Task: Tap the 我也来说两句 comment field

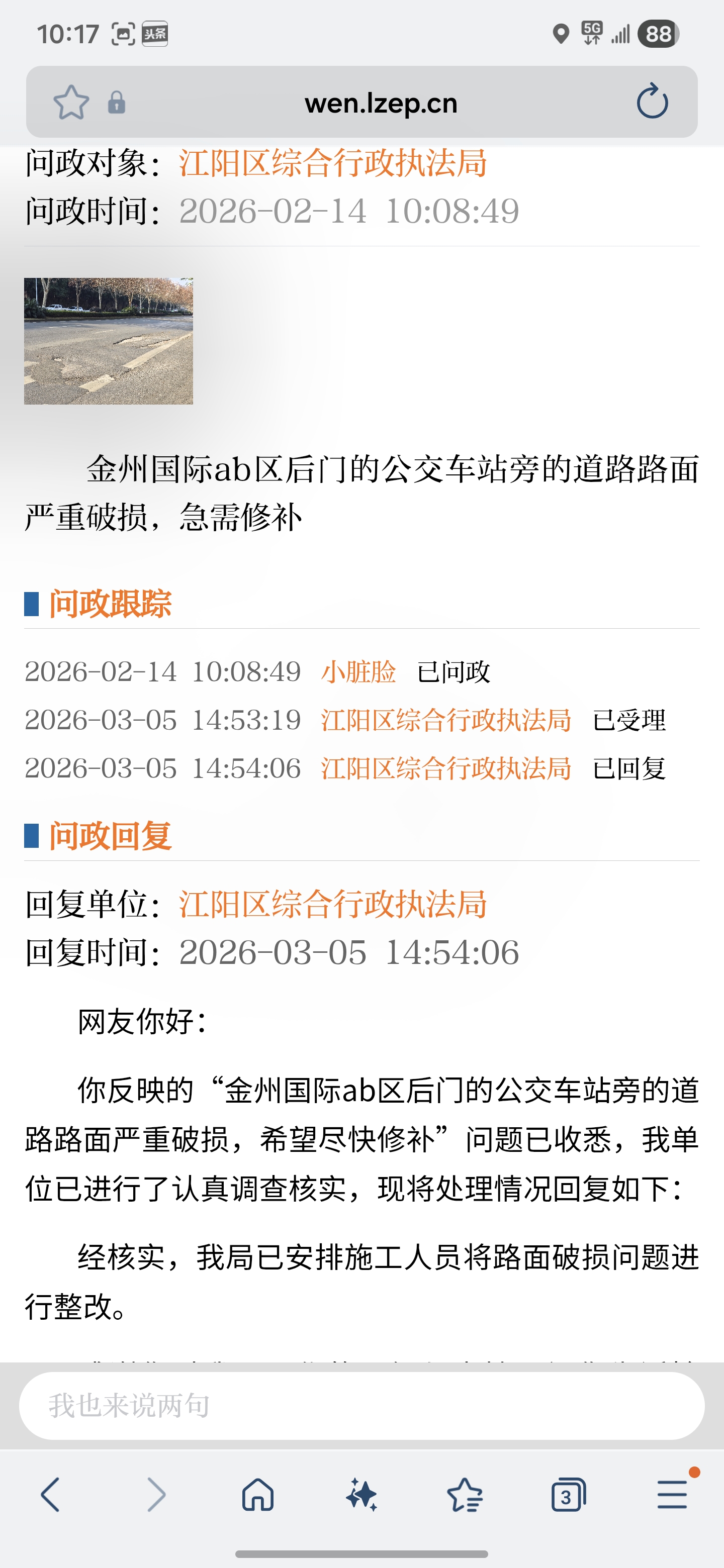Action: pos(361,1406)
